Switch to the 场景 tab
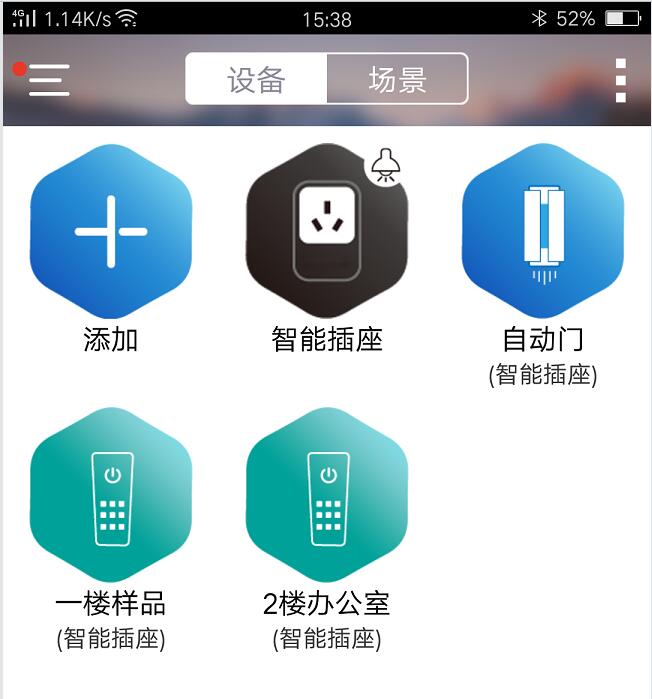Screen dimensions: 652x699 coord(397,79)
